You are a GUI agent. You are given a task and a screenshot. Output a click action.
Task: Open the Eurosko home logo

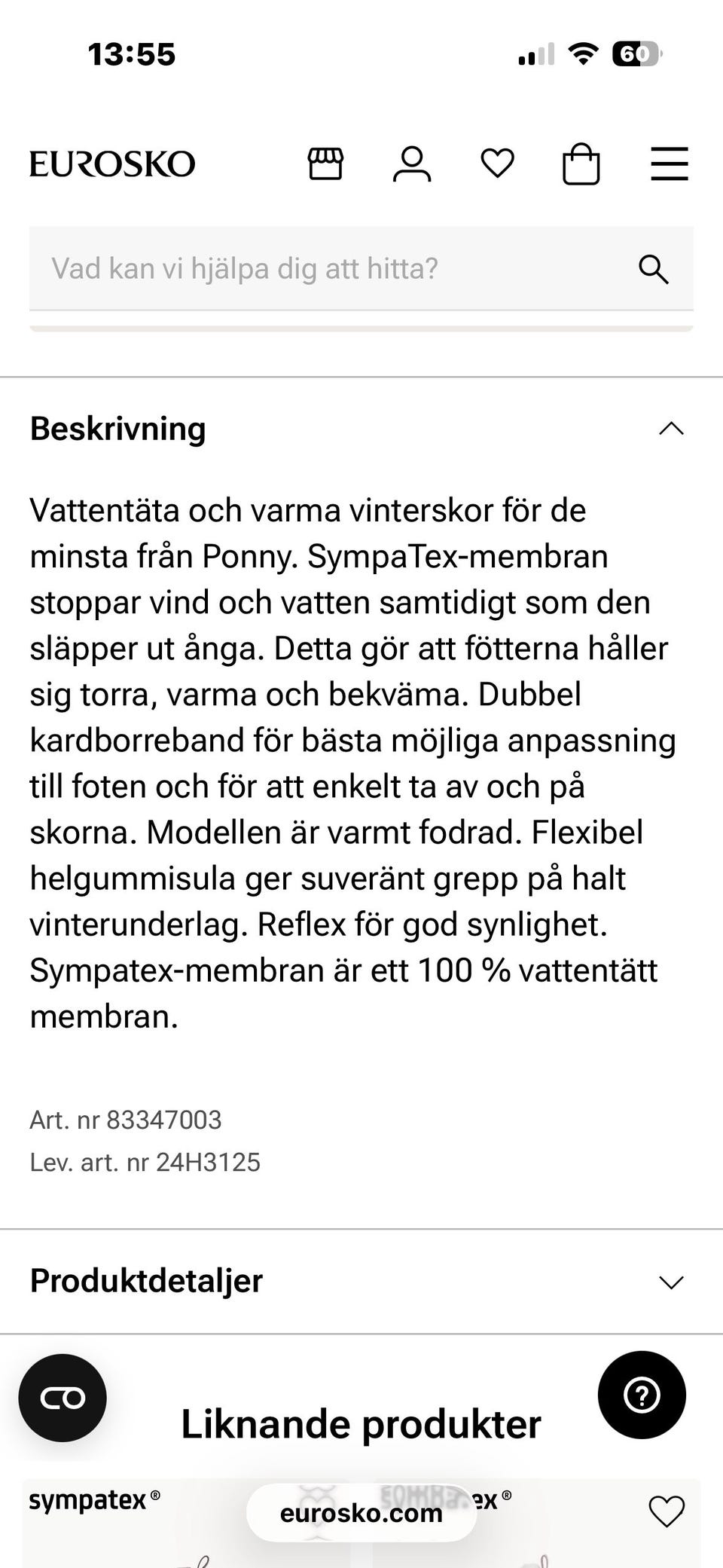pos(112,164)
